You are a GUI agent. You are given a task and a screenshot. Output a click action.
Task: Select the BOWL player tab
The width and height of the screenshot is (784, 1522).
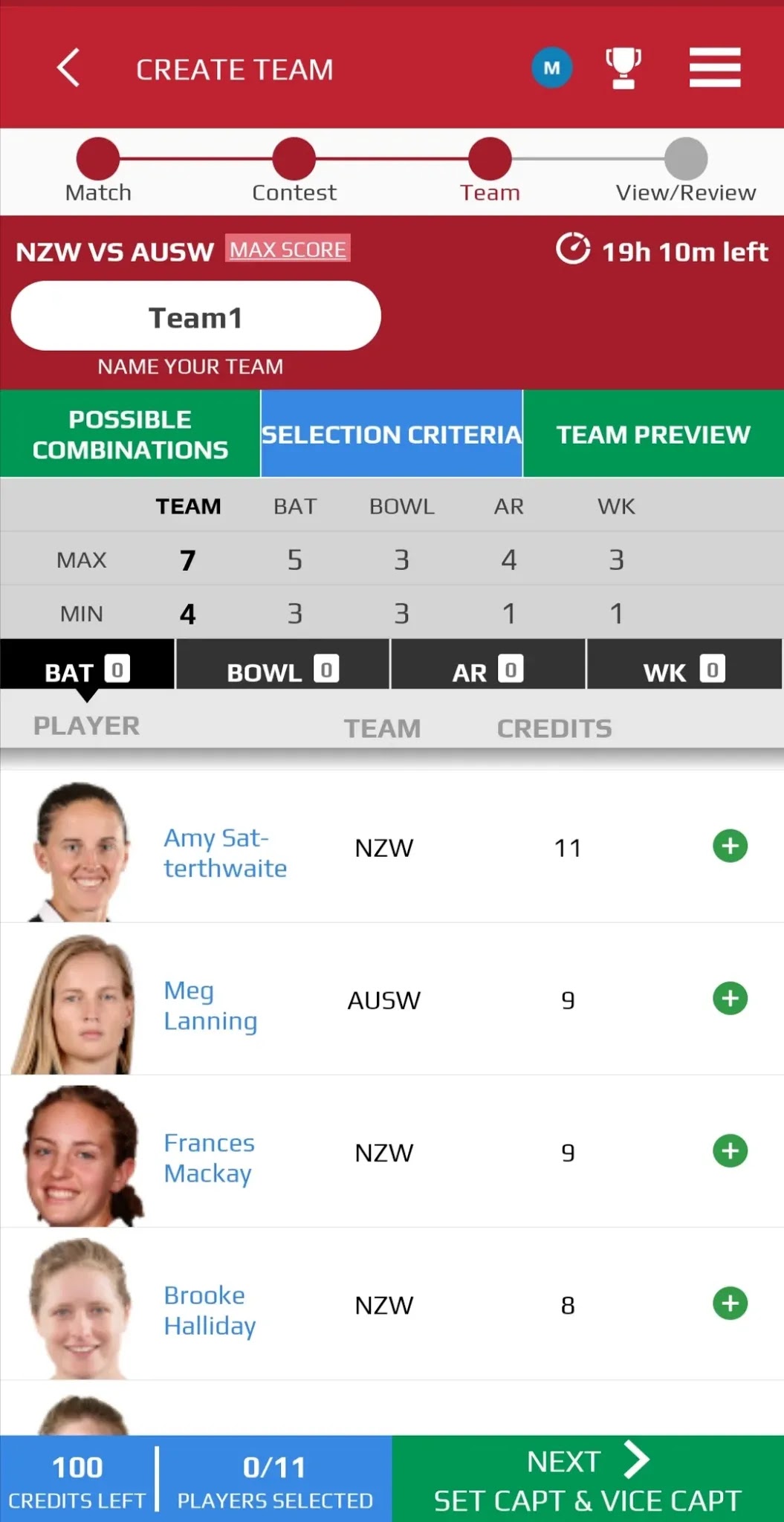(282, 671)
